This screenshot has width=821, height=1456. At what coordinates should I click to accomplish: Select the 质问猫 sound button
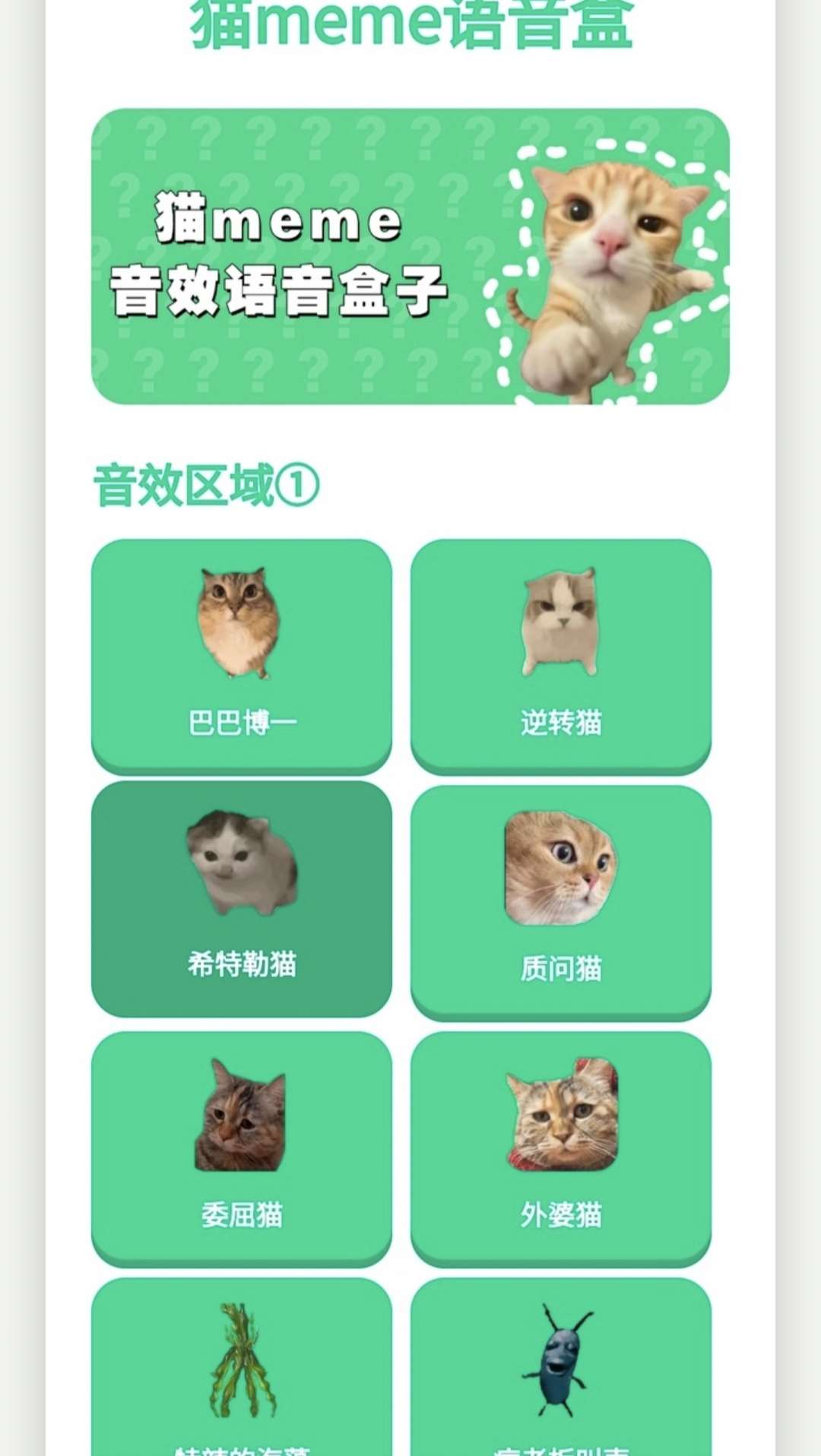point(561,901)
